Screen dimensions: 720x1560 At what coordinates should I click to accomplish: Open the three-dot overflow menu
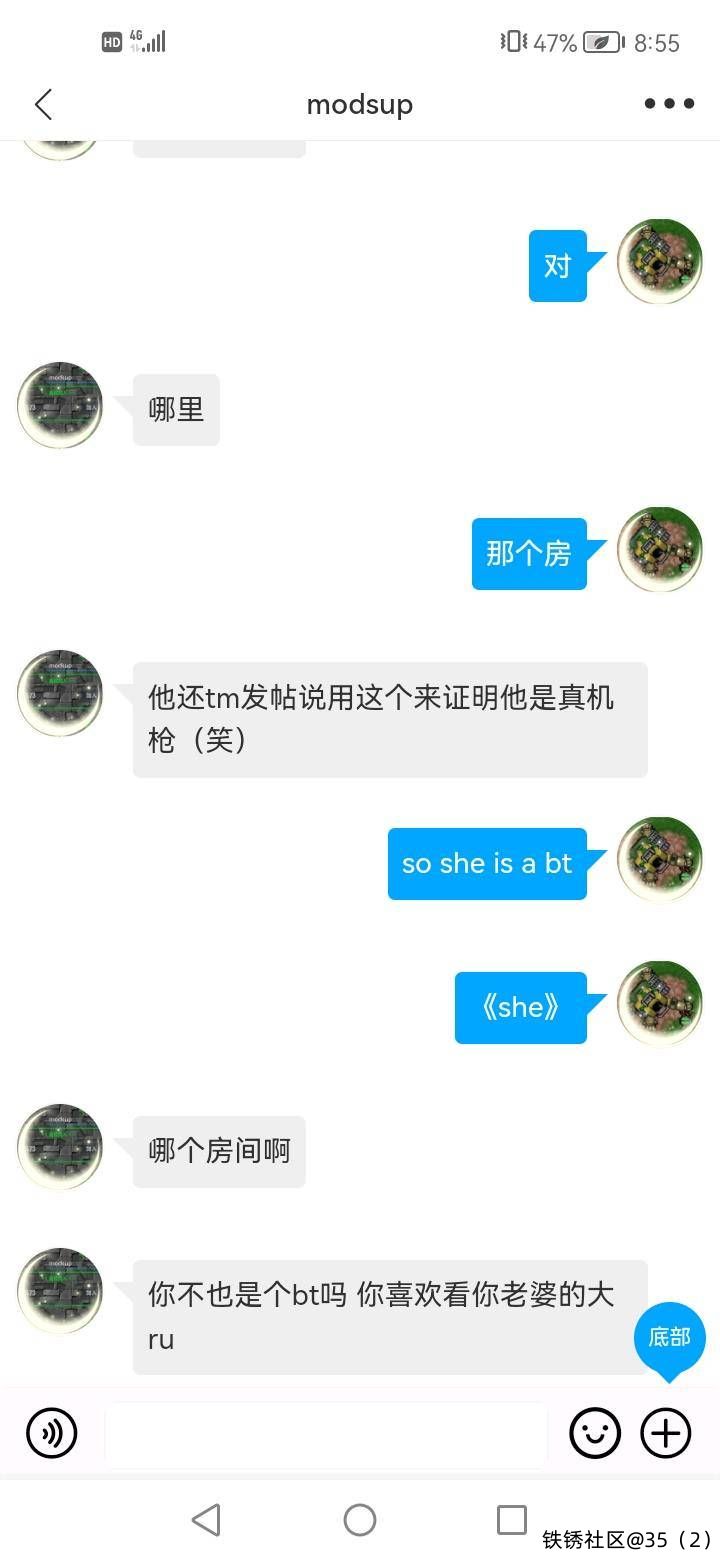tap(669, 104)
